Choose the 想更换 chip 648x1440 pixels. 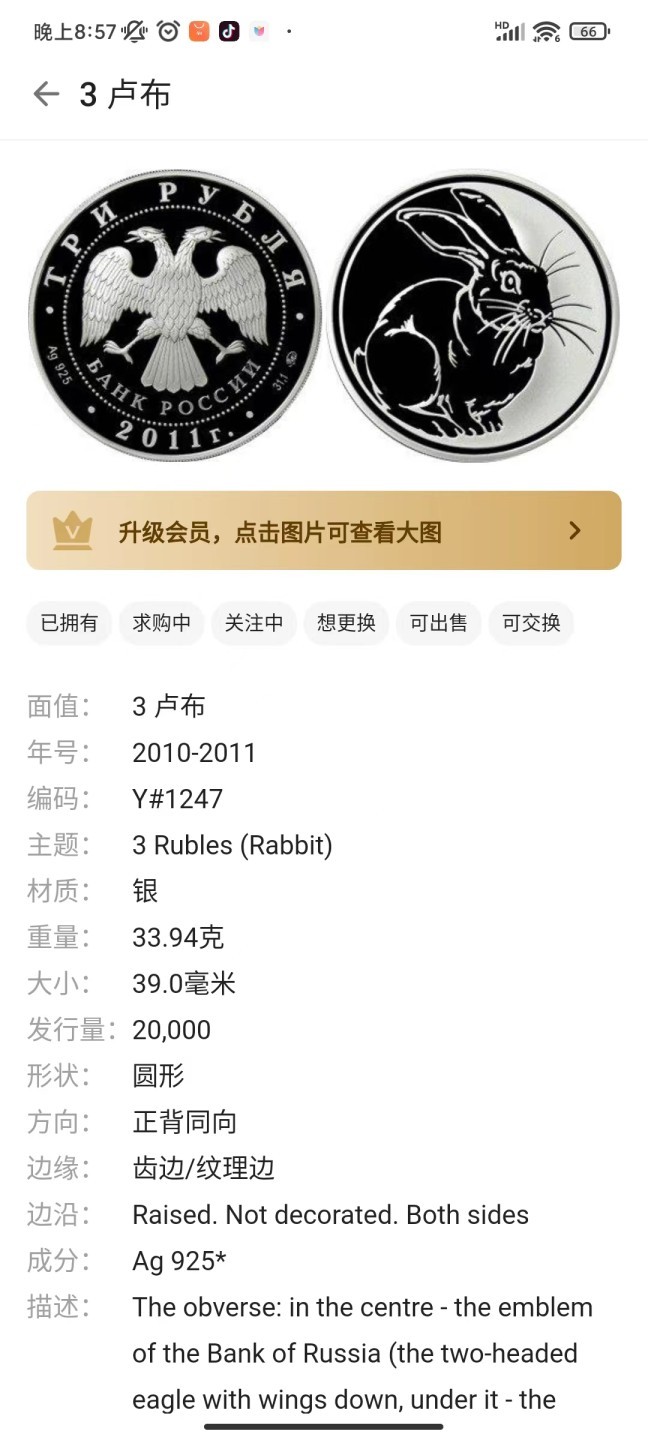pos(346,623)
